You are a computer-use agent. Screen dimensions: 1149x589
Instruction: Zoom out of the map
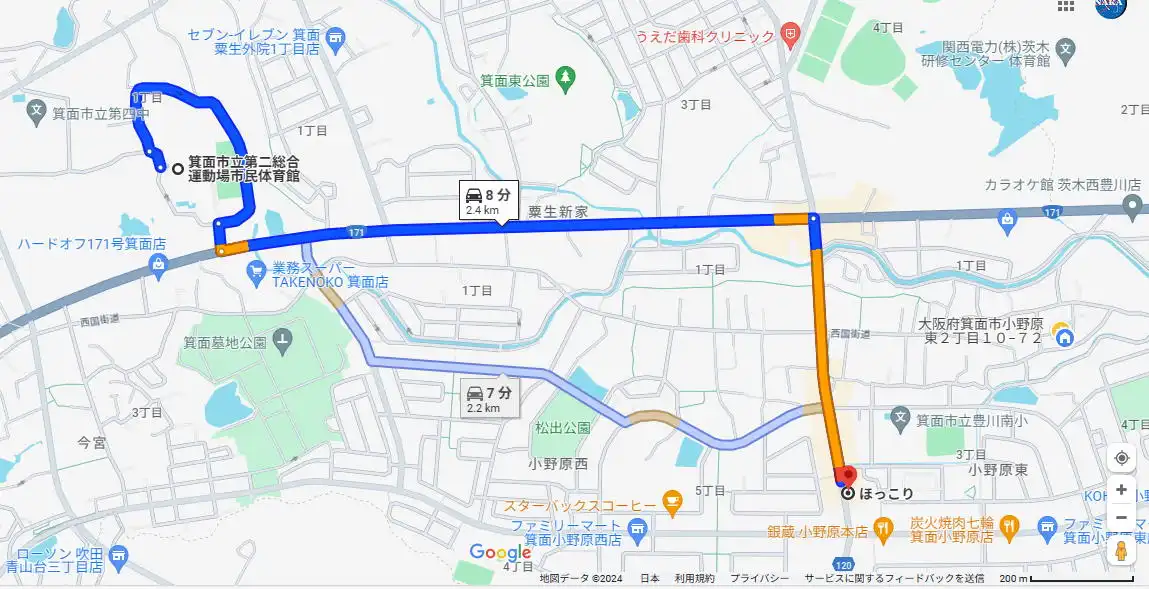[x=1121, y=517]
